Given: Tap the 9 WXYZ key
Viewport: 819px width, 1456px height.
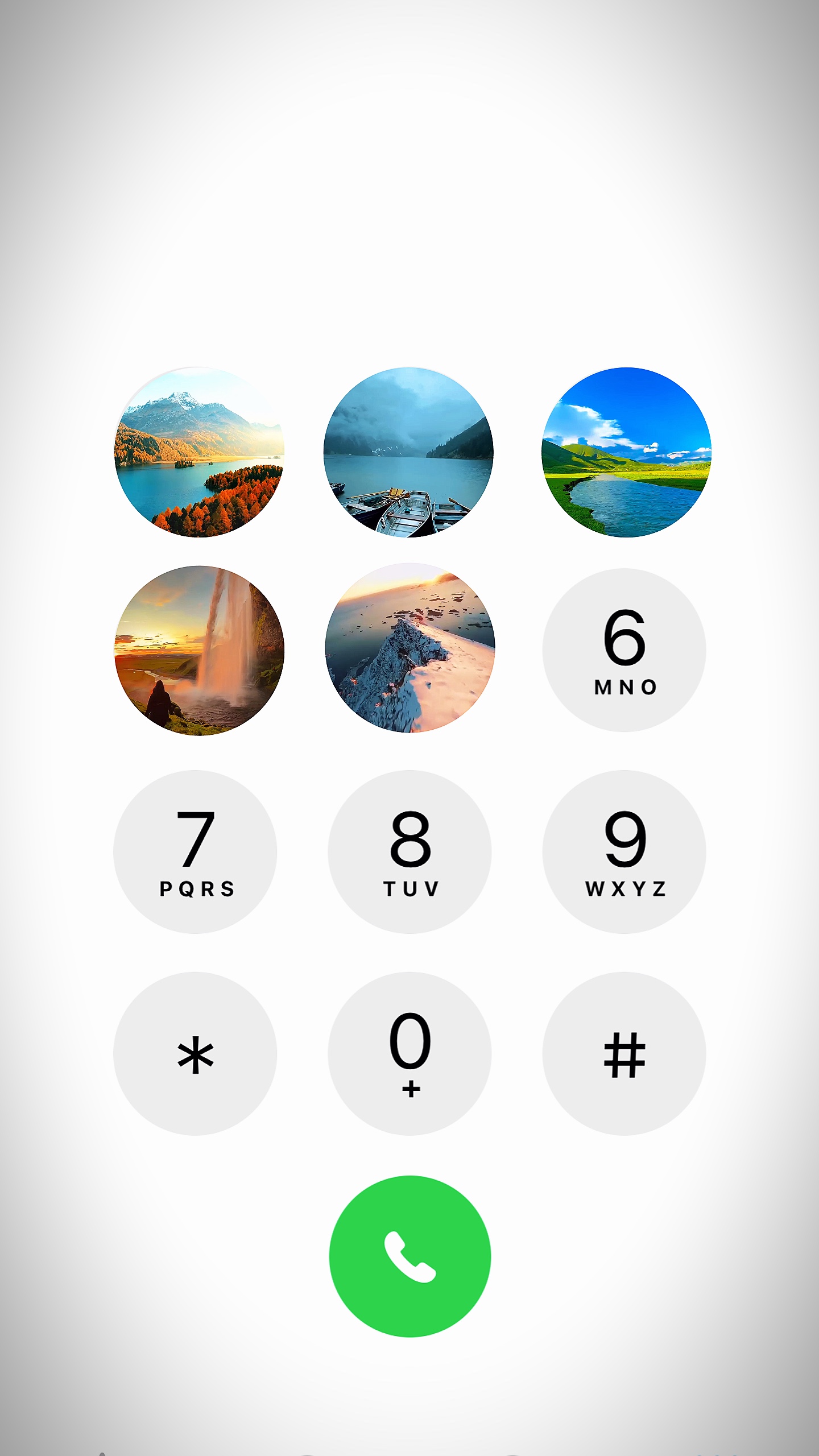Looking at the screenshot, I should pyautogui.click(x=624, y=851).
